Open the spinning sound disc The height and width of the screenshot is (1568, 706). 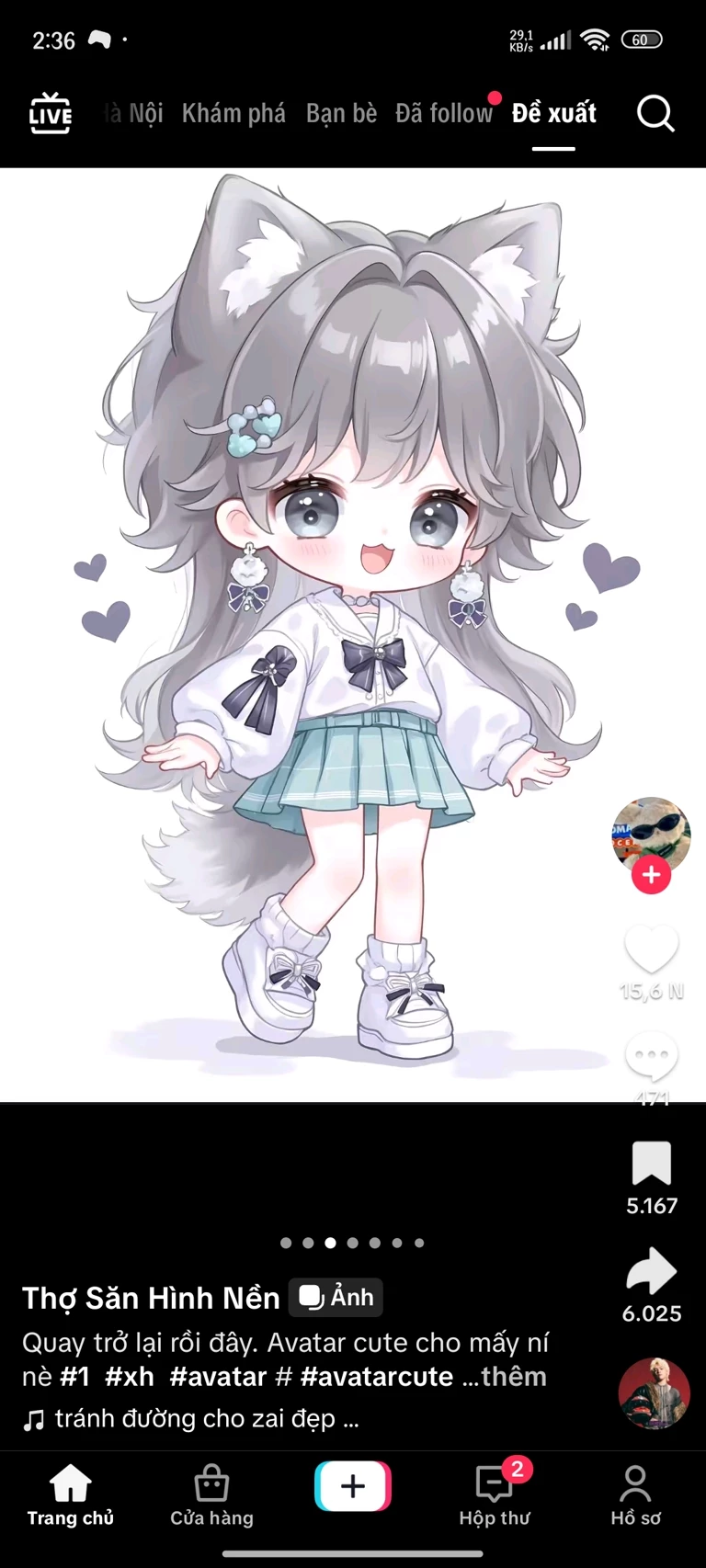[x=654, y=1392]
